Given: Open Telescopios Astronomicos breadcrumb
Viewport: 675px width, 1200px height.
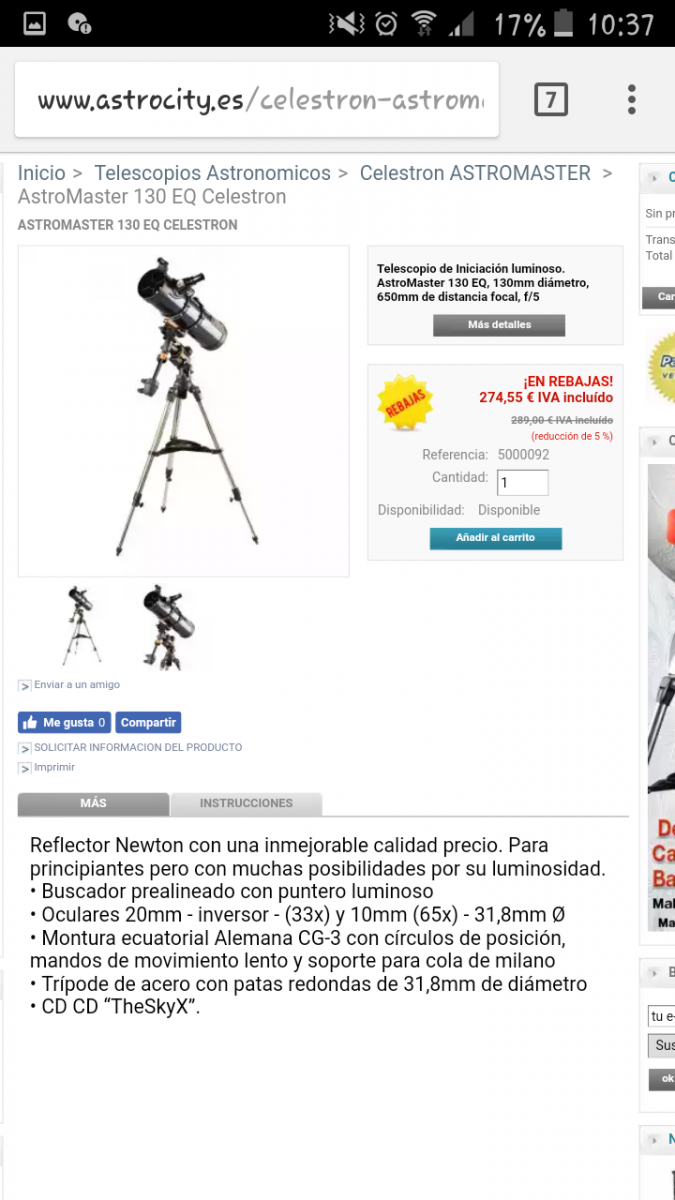Looking at the screenshot, I should (x=212, y=173).
